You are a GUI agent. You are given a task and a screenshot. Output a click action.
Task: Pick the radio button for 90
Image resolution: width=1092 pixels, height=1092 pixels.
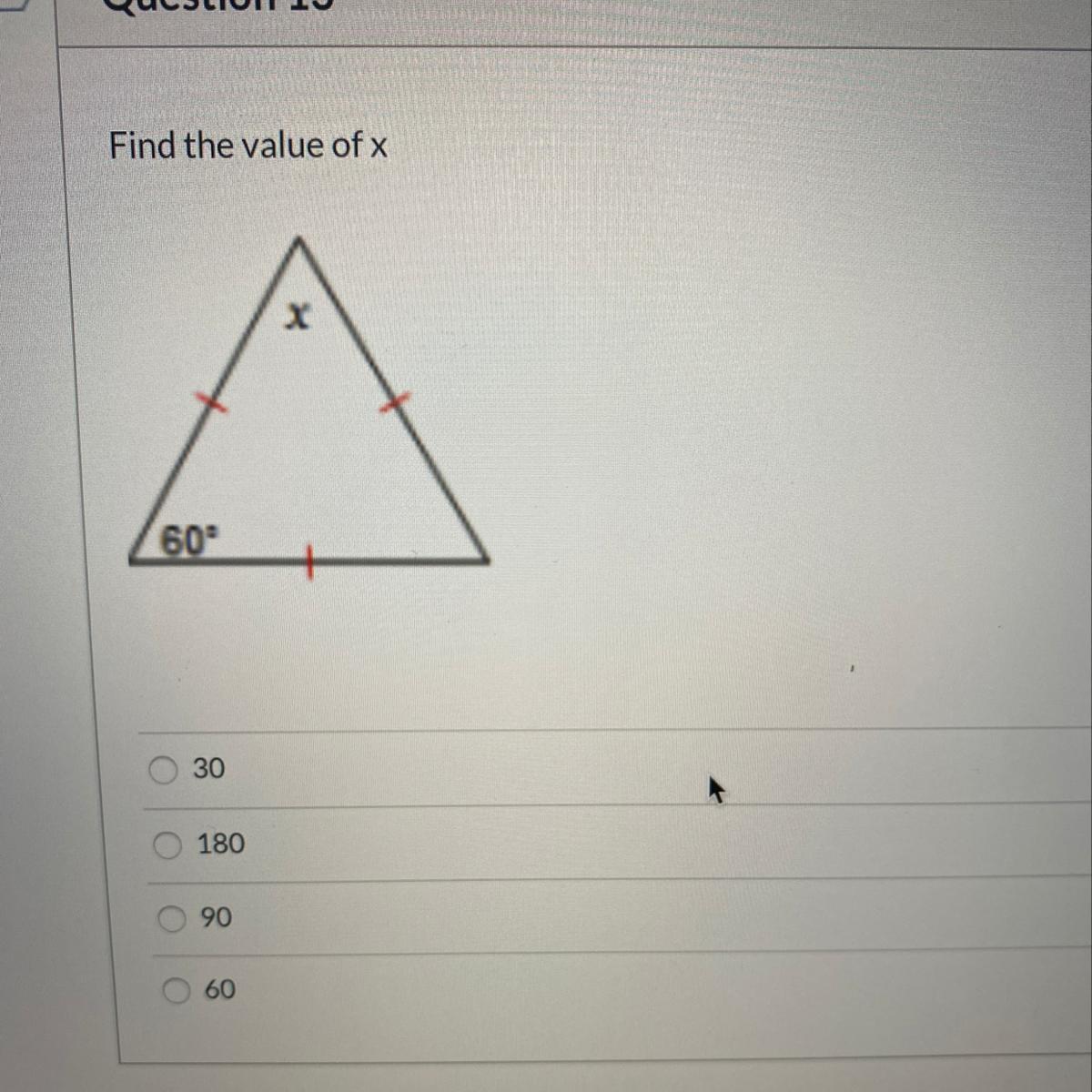click(171, 919)
